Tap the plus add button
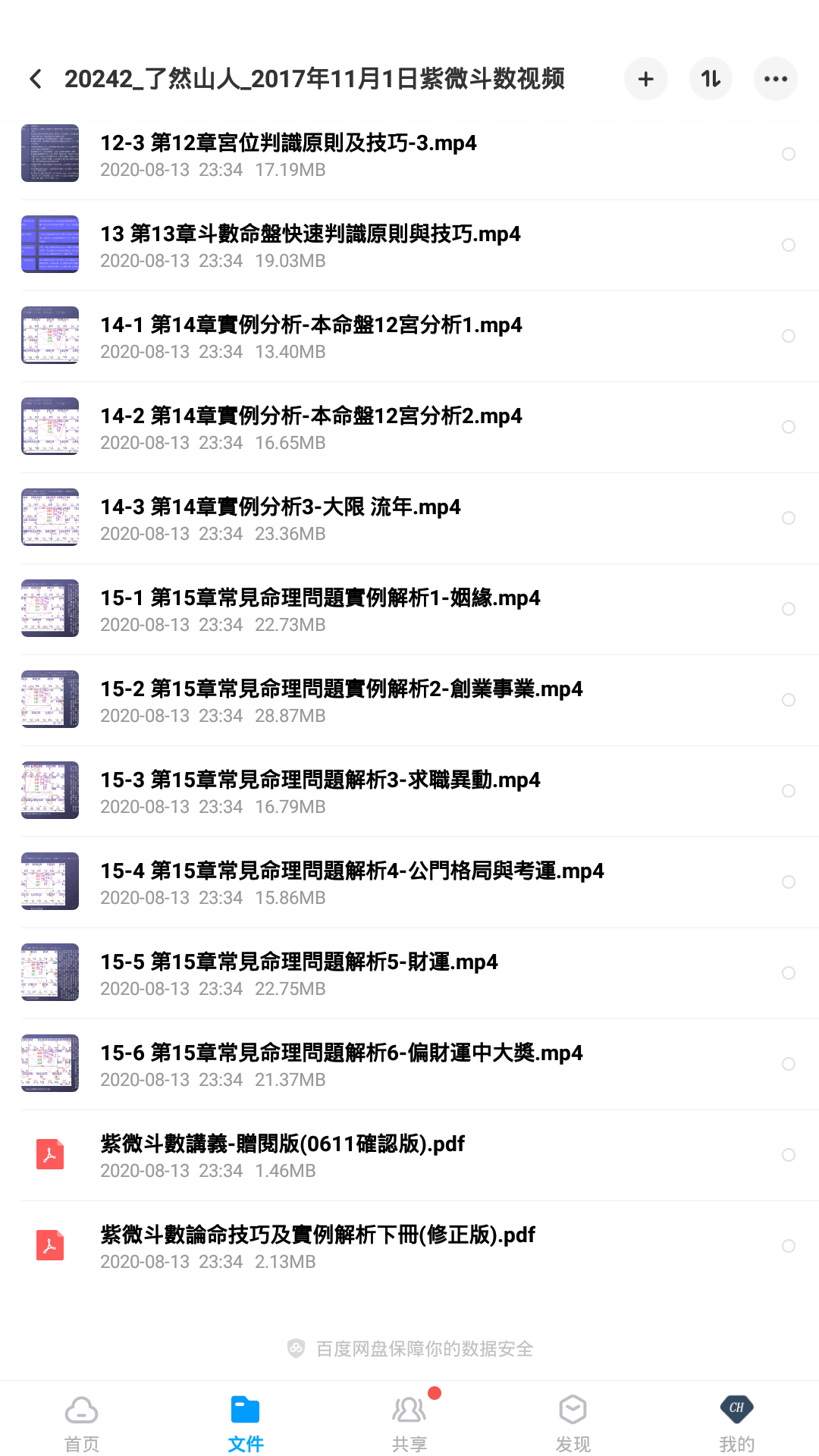Viewport: 819px width, 1456px height. 645,79
